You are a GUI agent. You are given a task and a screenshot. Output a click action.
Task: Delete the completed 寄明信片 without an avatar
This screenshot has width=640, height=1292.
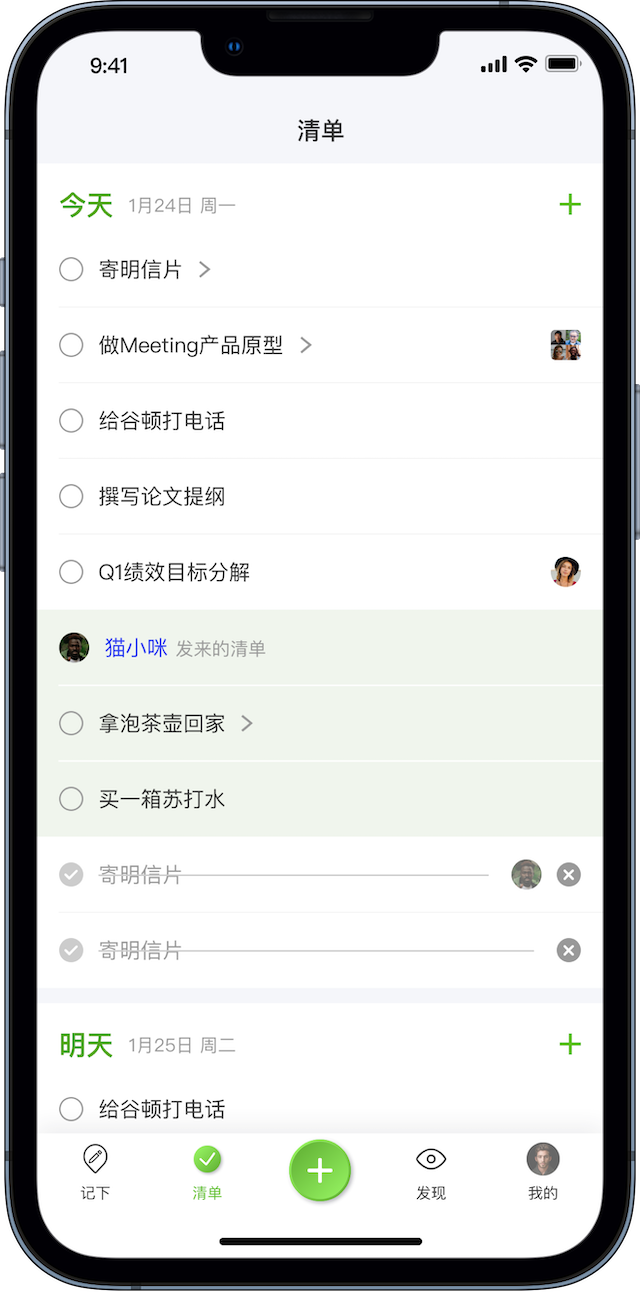[568, 950]
